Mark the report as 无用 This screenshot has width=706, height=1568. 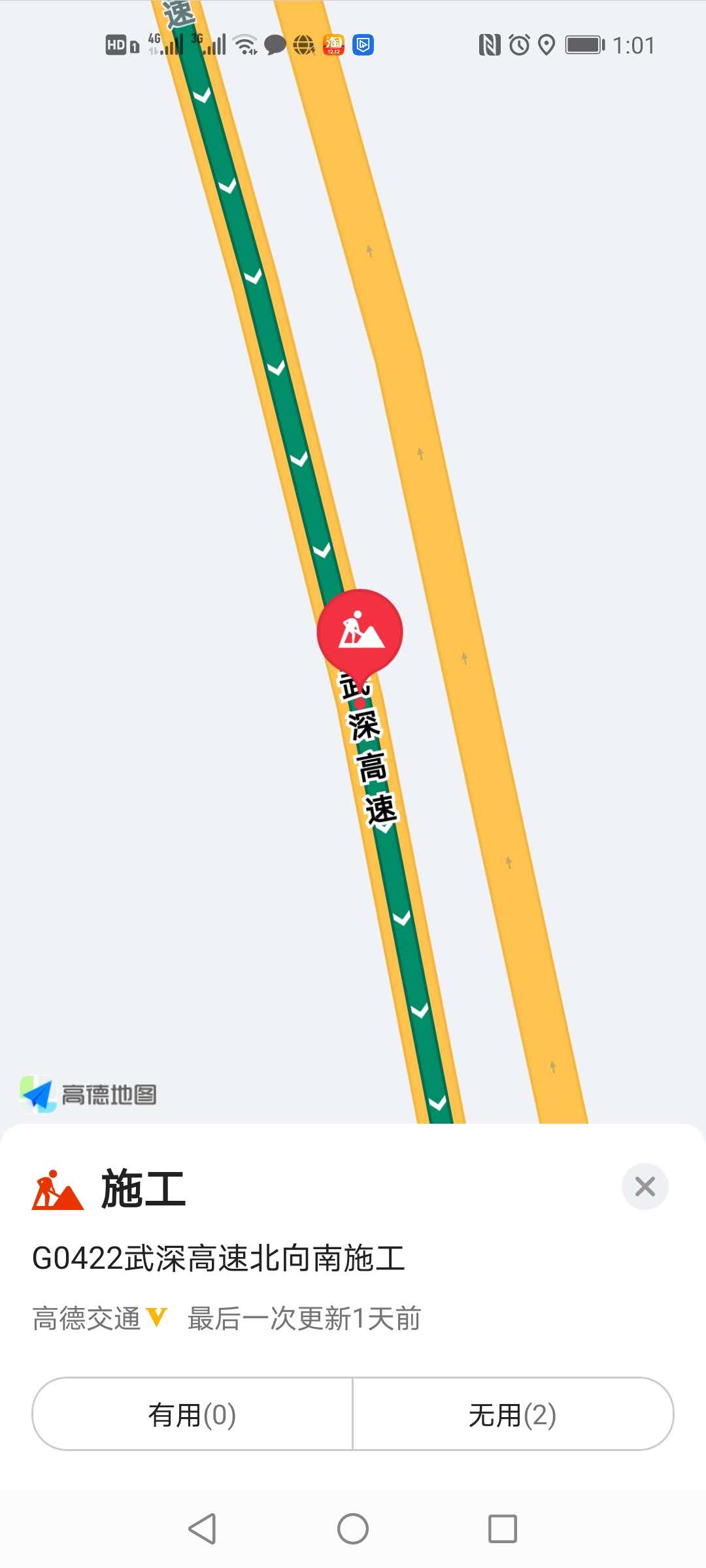[513, 1414]
